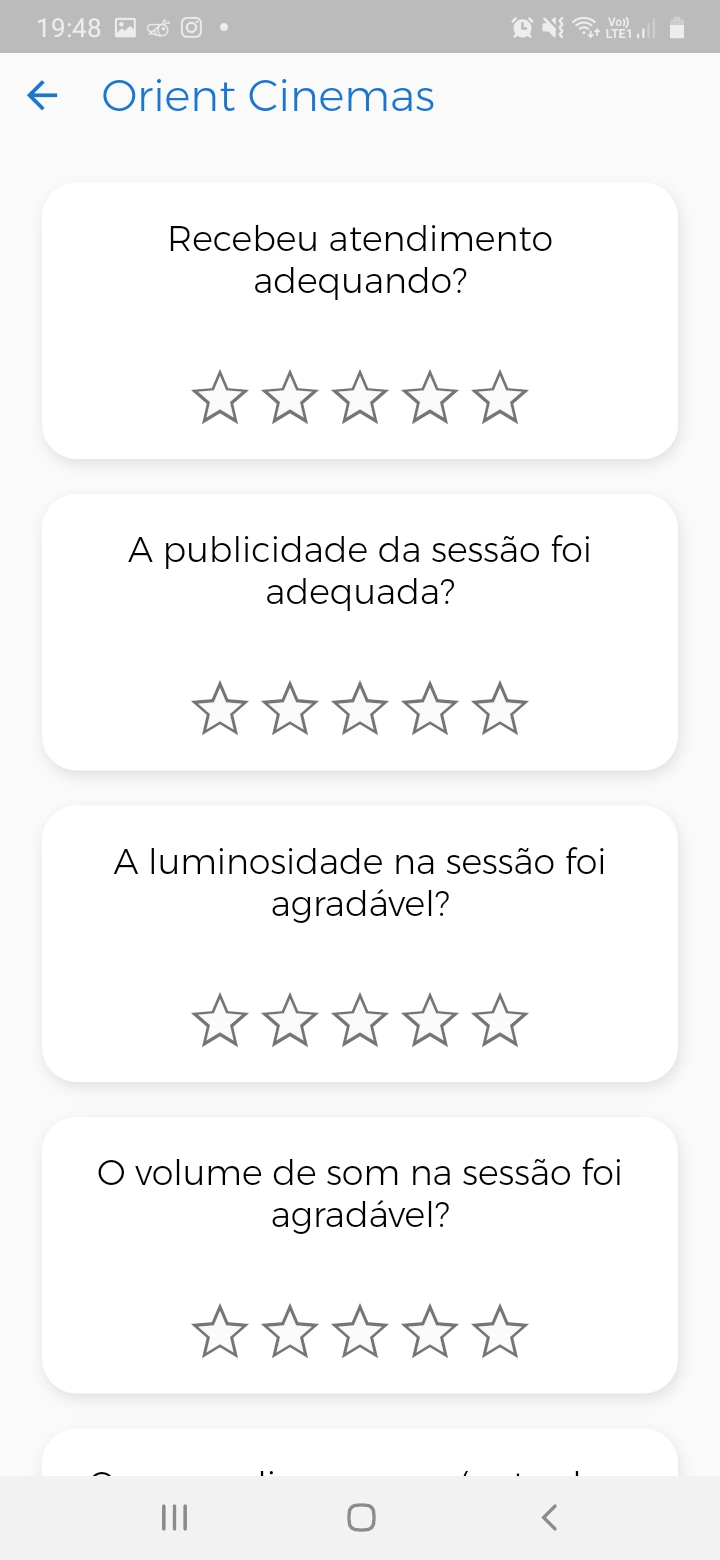Screen dimensions: 720x1560
Task: Rate 'A luminosidade na sessão' with five stars
Action: tap(499, 1021)
